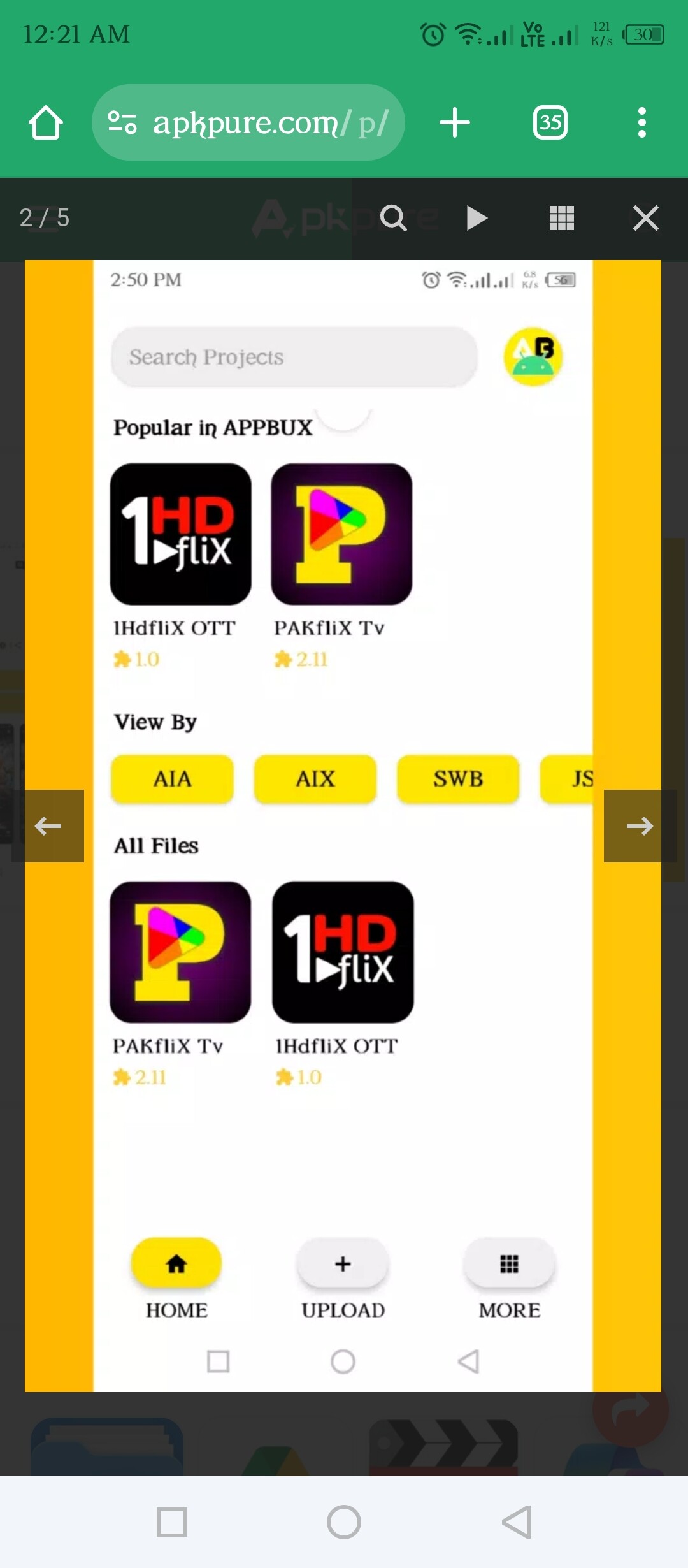This screenshot has width=688, height=1568.
Task: Open the browser overflow menu
Action: [642, 122]
